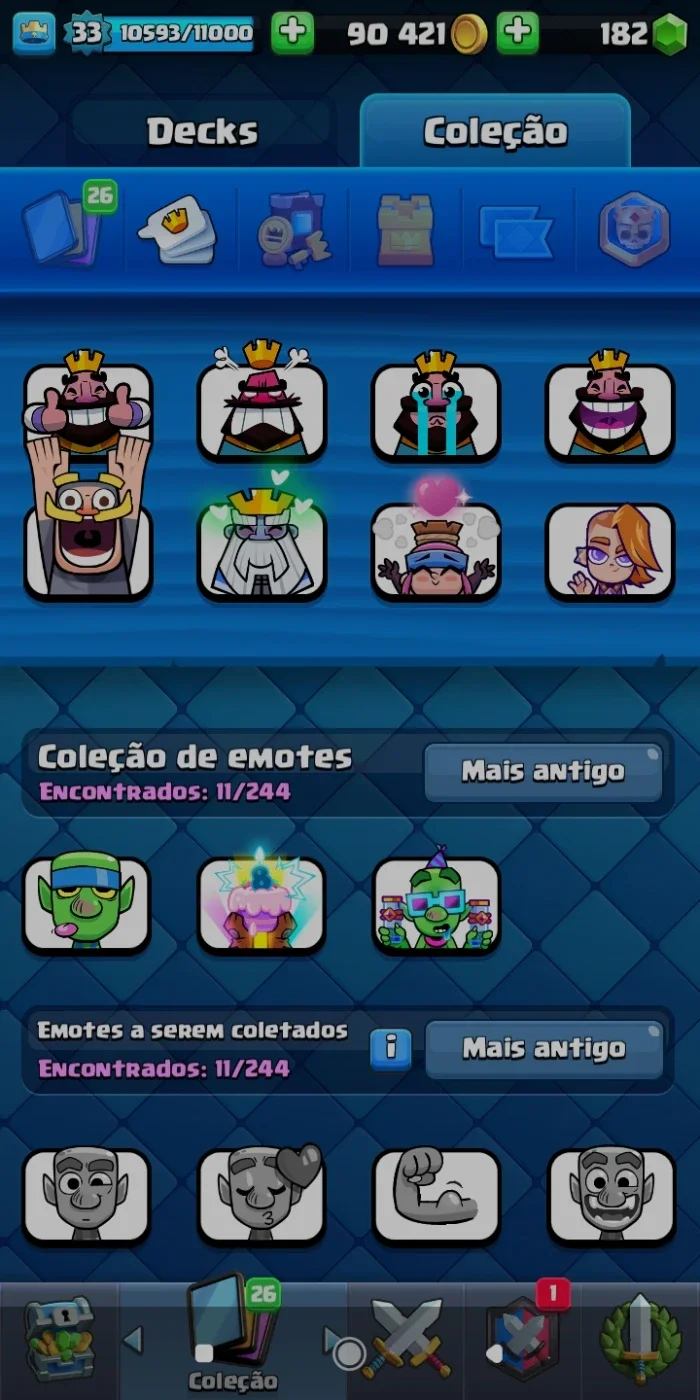Viewport: 700px width, 1400px height.
Task: Select the thumbs up king emote
Action: [88, 410]
